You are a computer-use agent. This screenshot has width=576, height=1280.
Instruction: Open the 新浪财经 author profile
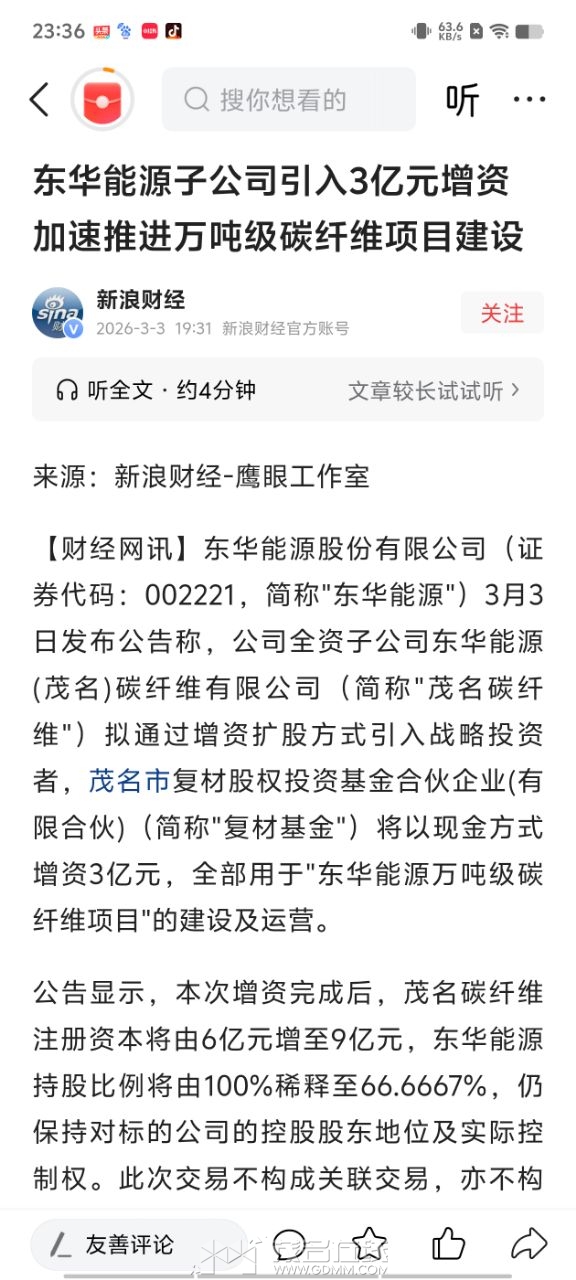tap(140, 299)
